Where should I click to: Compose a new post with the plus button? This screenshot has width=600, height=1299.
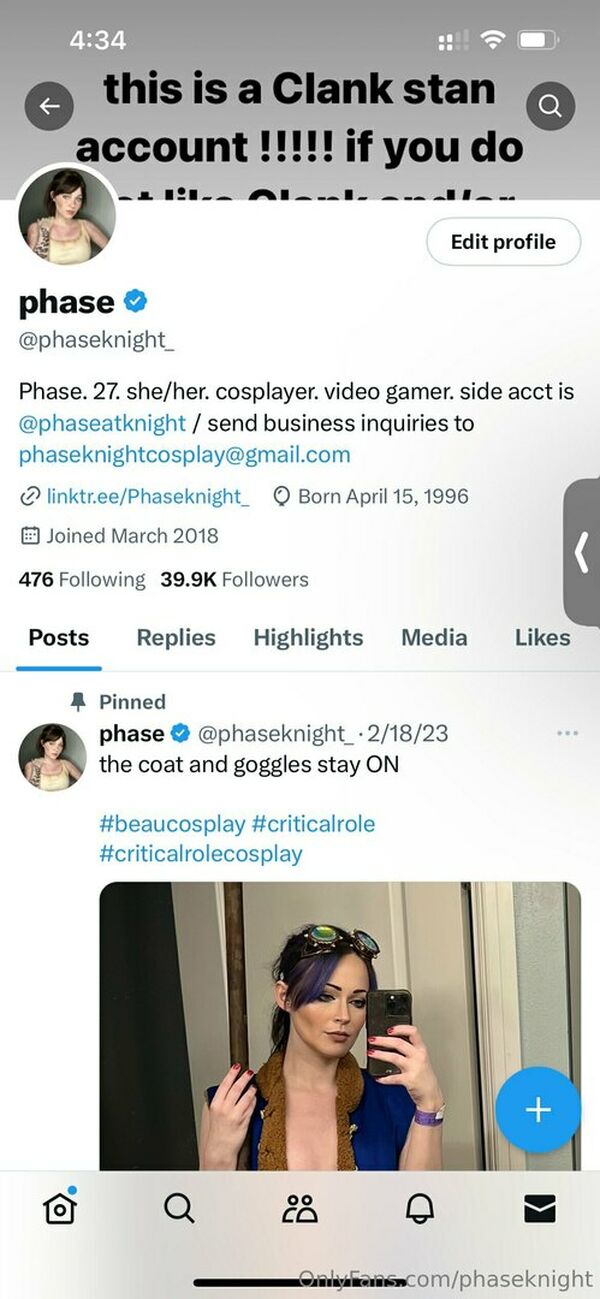(538, 1110)
